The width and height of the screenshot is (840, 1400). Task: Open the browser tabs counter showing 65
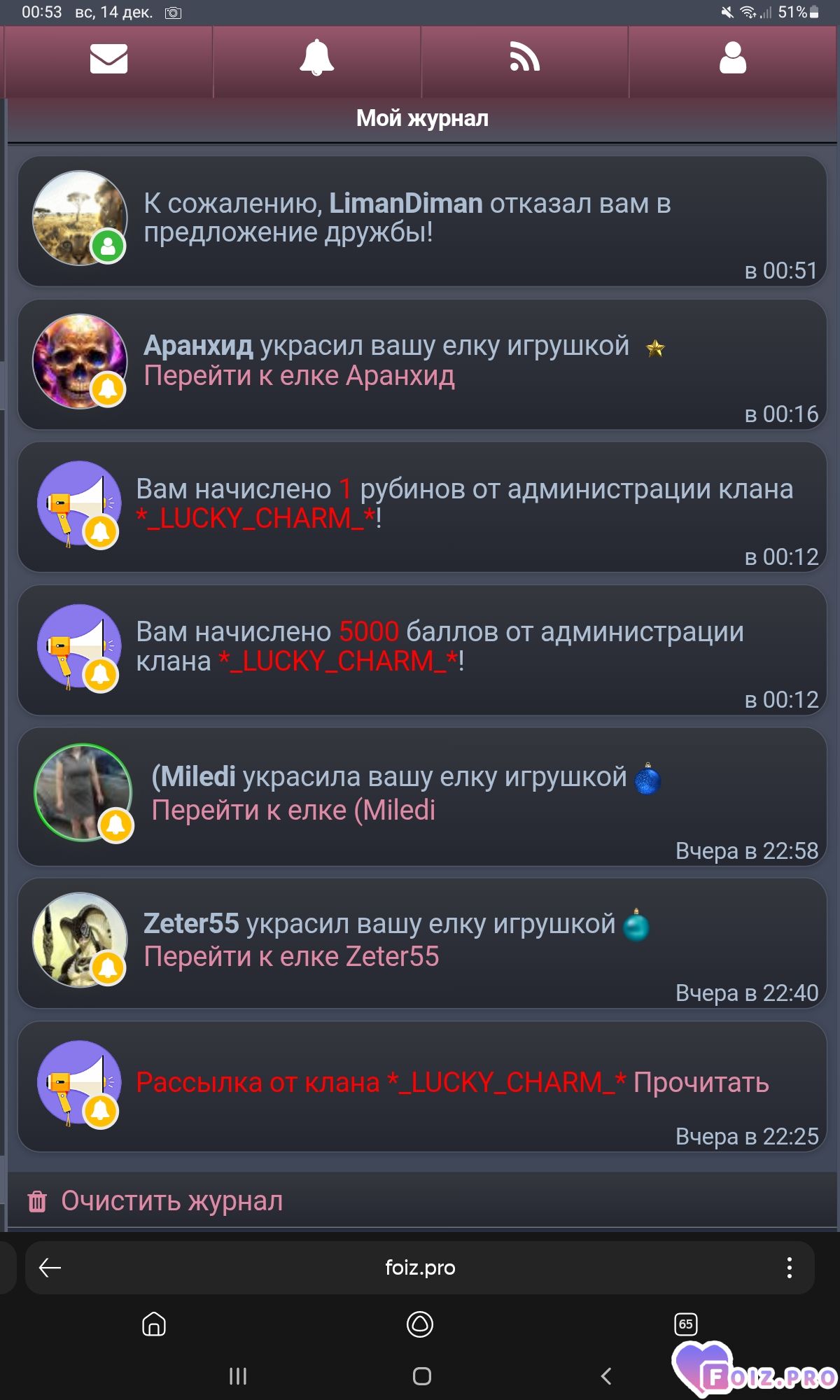click(x=685, y=1324)
